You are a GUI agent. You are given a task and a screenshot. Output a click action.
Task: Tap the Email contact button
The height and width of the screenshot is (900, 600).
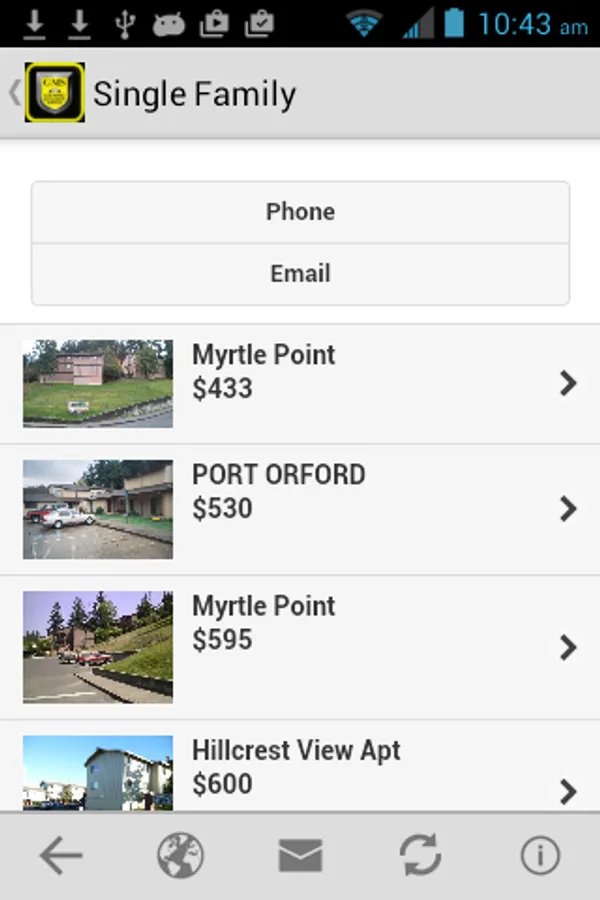(x=300, y=274)
